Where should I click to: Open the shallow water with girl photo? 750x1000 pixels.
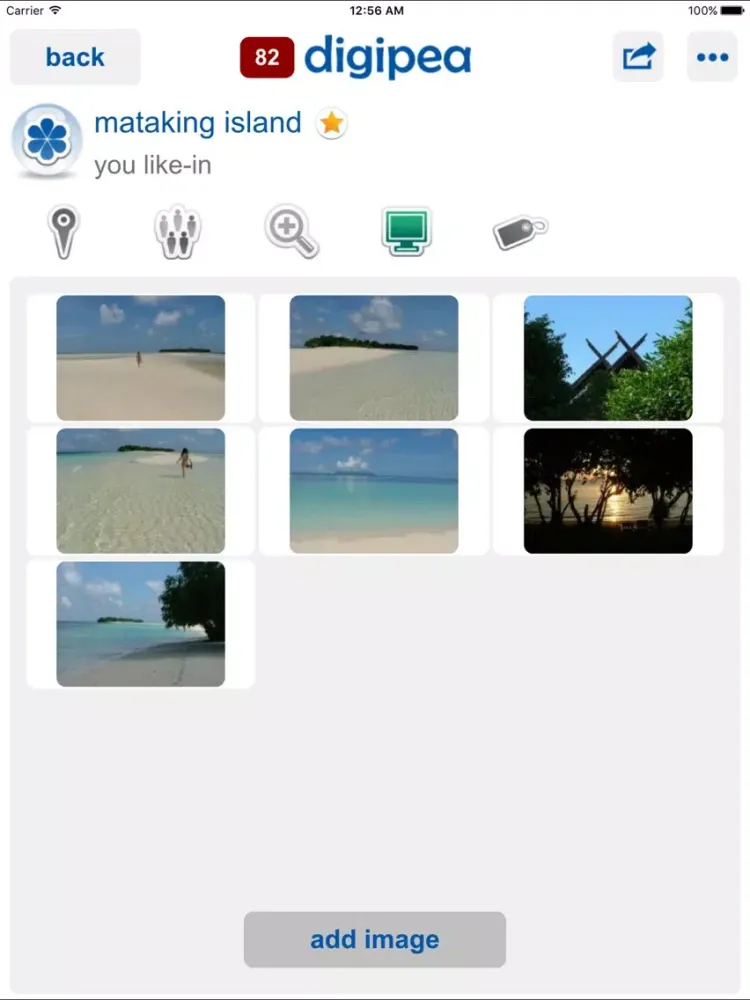[141, 491]
